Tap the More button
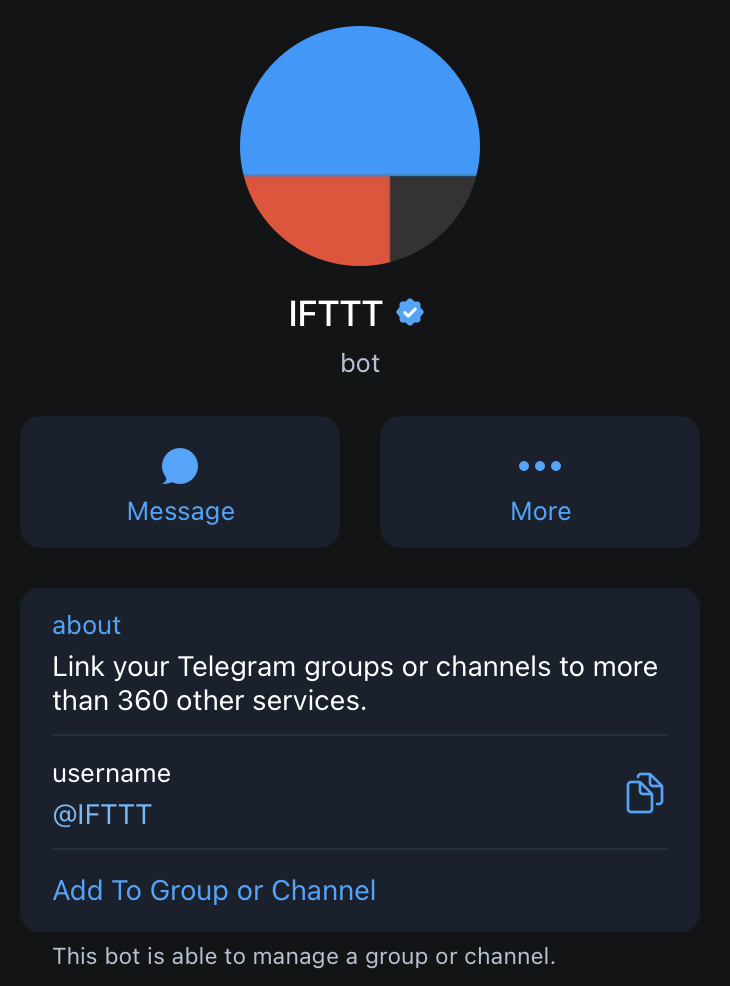The height and width of the screenshot is (986, 730). point(540,482)
